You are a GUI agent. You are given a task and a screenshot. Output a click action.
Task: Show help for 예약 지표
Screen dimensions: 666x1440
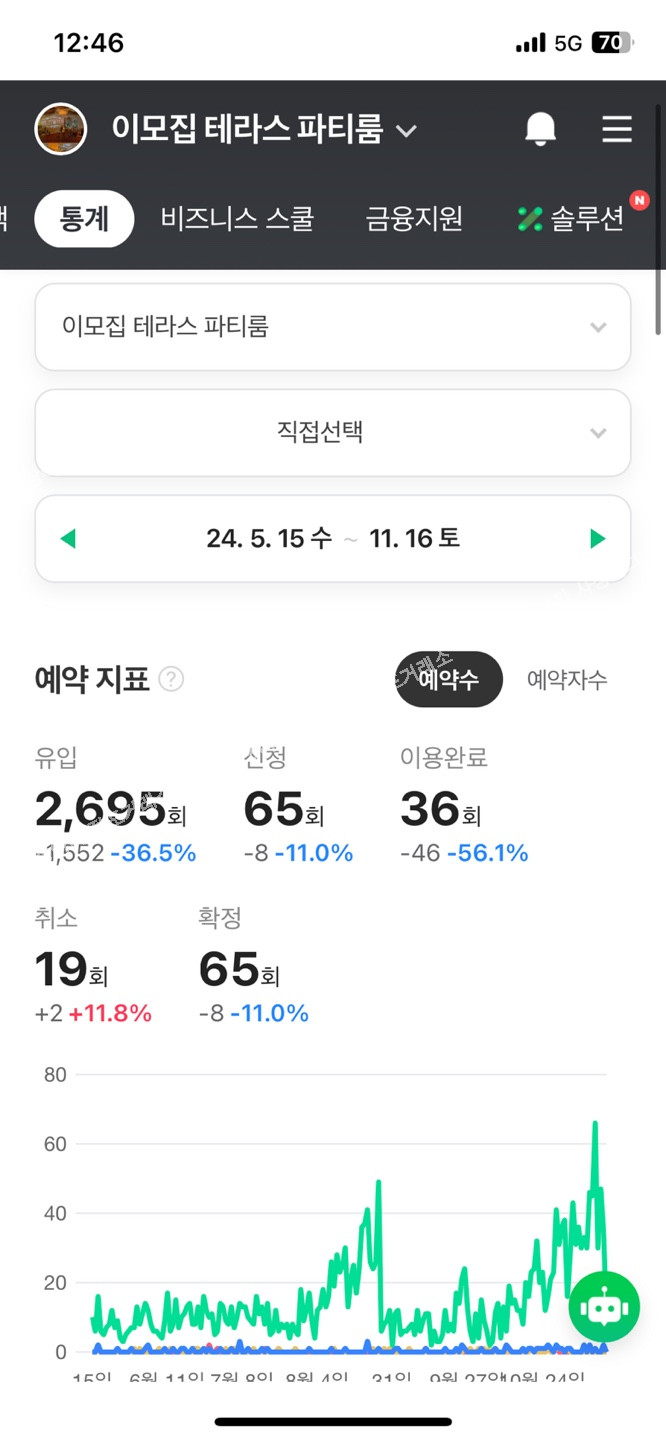coord(172,679)
